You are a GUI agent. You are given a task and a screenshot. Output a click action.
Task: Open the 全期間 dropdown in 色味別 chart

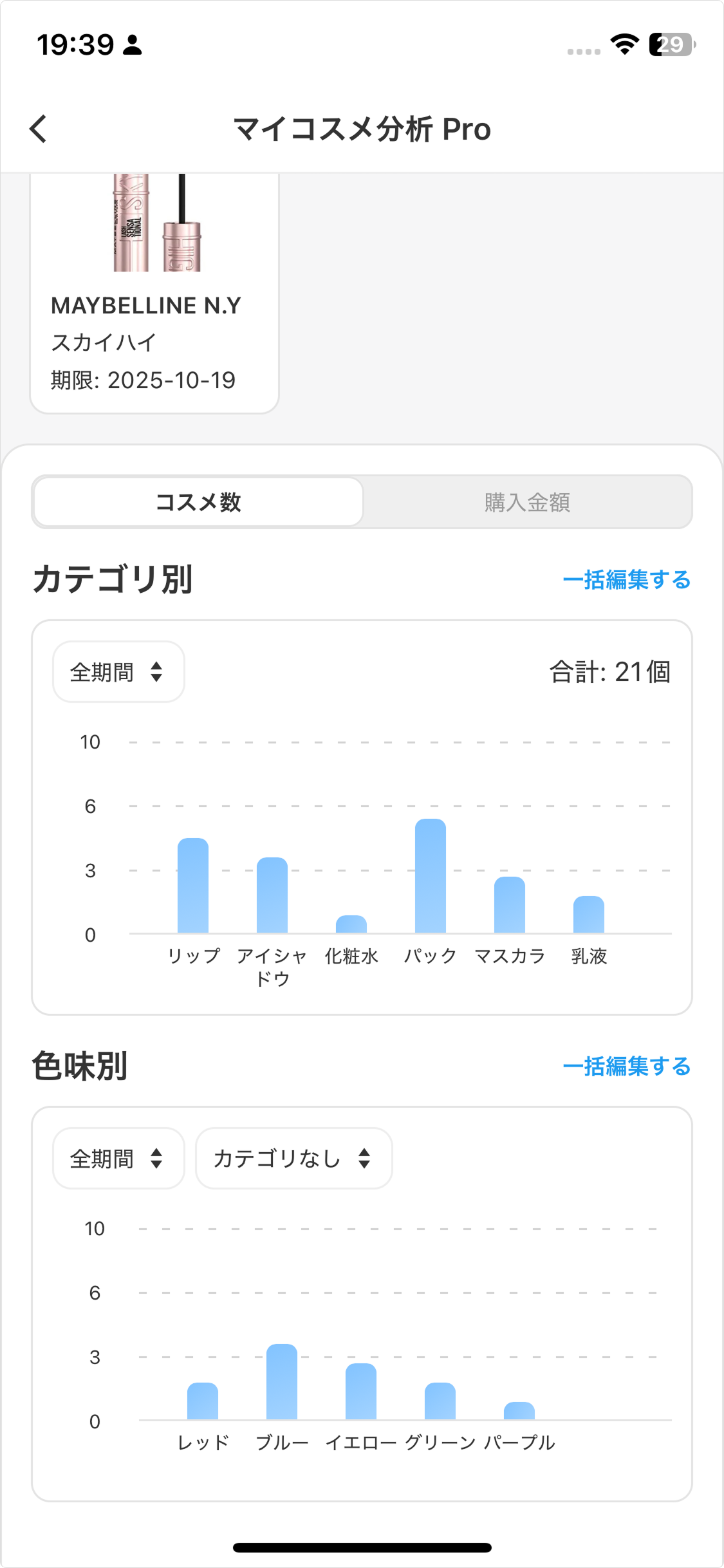[x=118, y=1158]
